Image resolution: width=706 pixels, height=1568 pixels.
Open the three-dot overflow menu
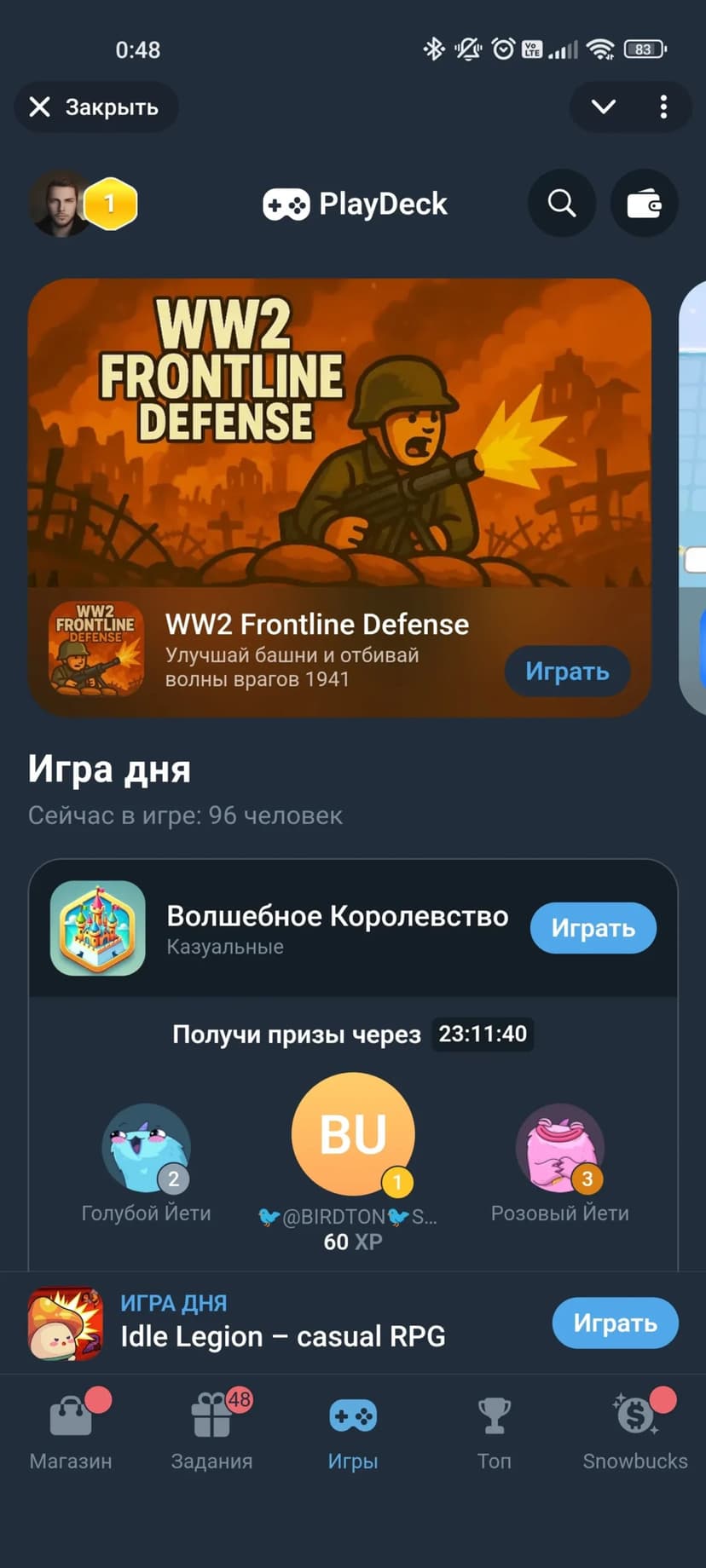[x=663, y=107]
